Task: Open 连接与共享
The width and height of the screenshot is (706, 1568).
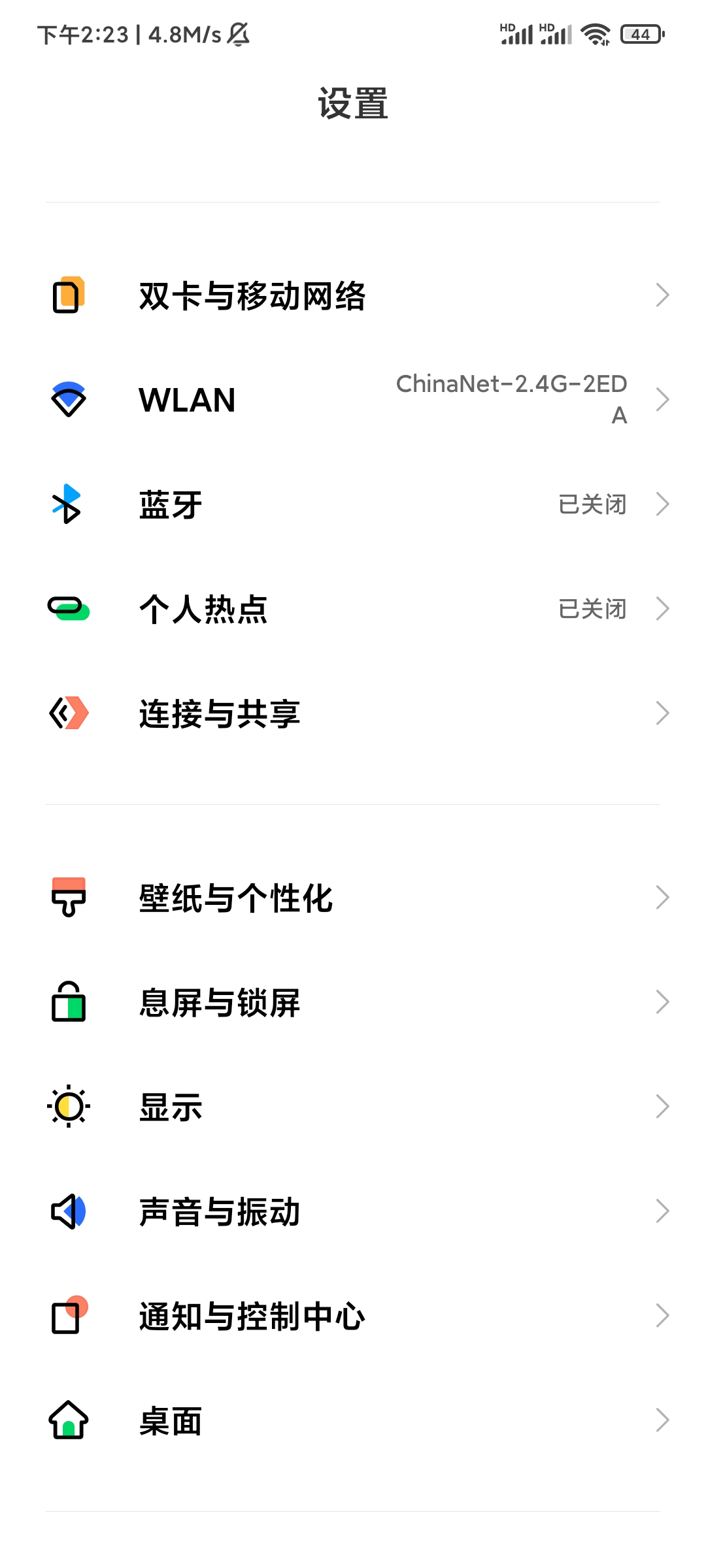Action: click(353, 713)
